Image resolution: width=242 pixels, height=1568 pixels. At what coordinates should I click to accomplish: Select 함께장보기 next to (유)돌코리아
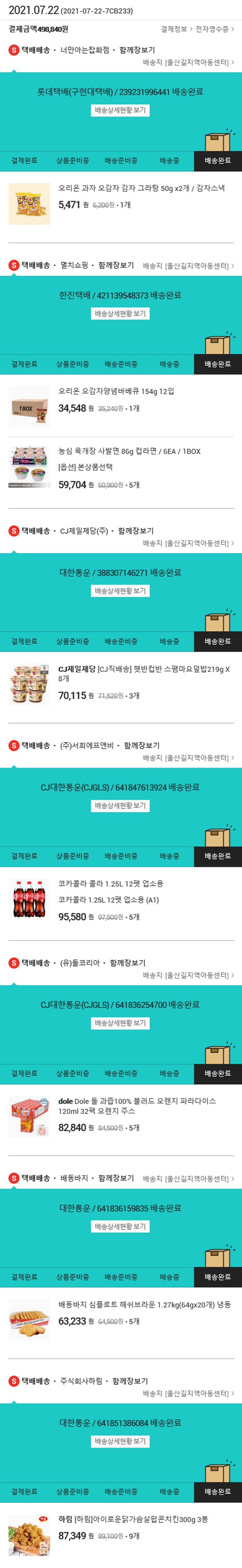[128, 962]
